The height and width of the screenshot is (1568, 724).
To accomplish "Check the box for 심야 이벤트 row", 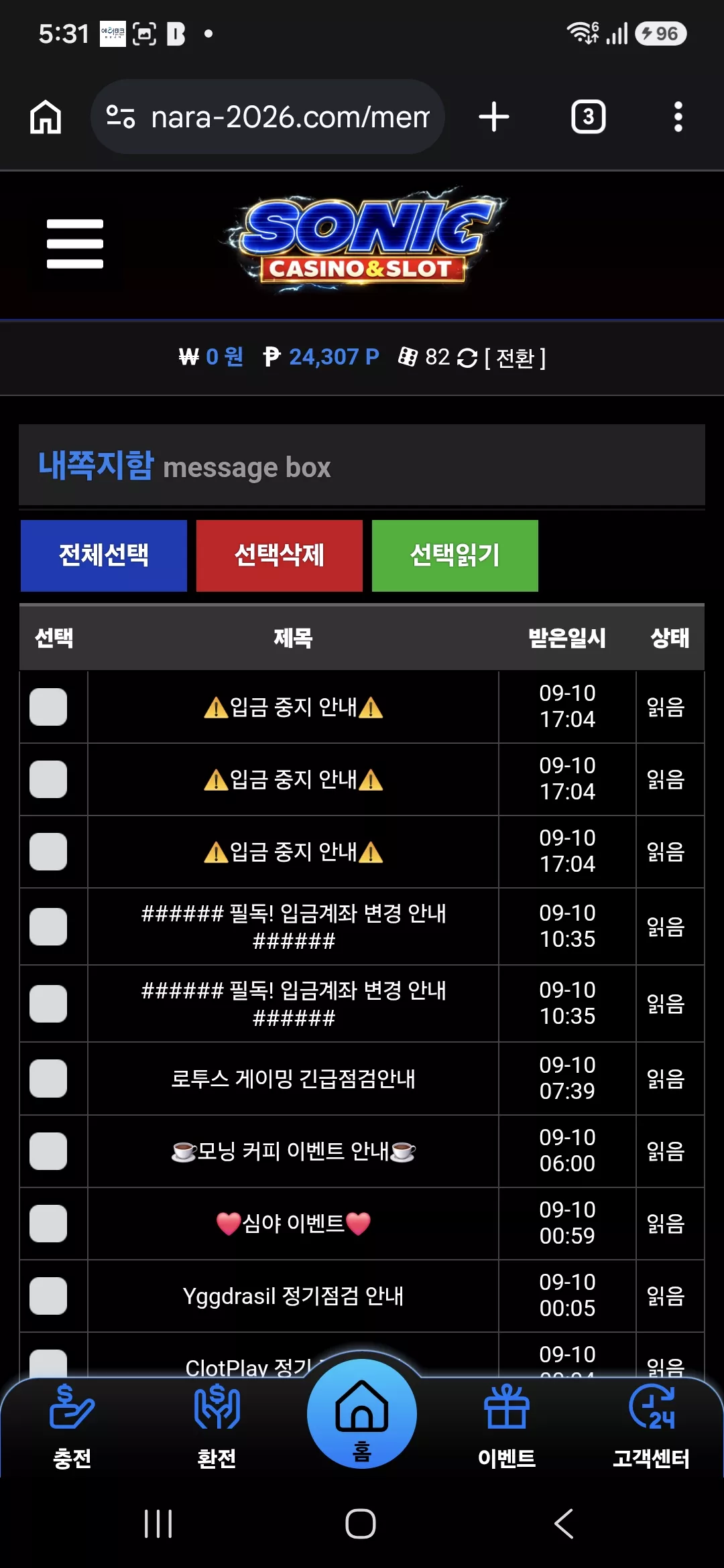I will pyautogui.click(x=48, y=1224).
